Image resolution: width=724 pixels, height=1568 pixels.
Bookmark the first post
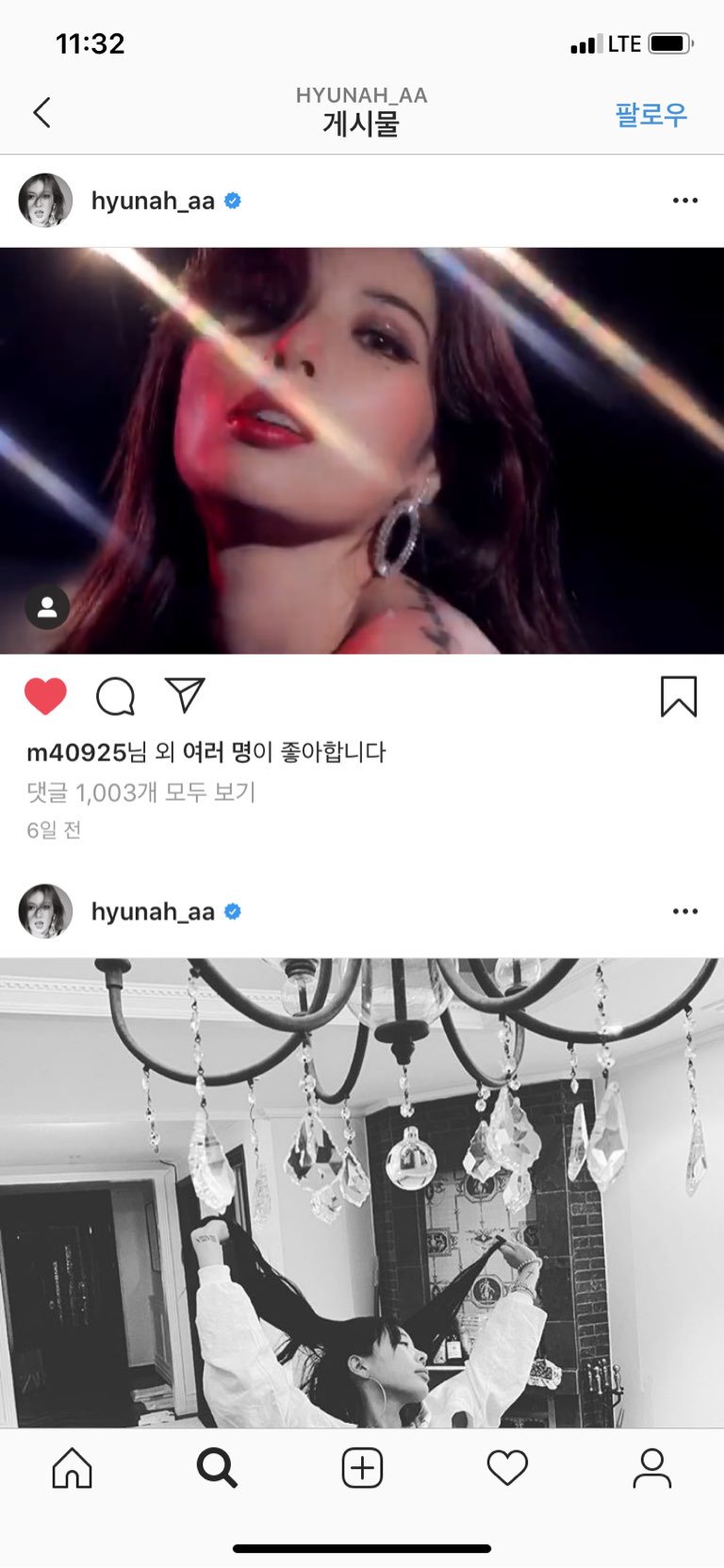pos(678,697)
